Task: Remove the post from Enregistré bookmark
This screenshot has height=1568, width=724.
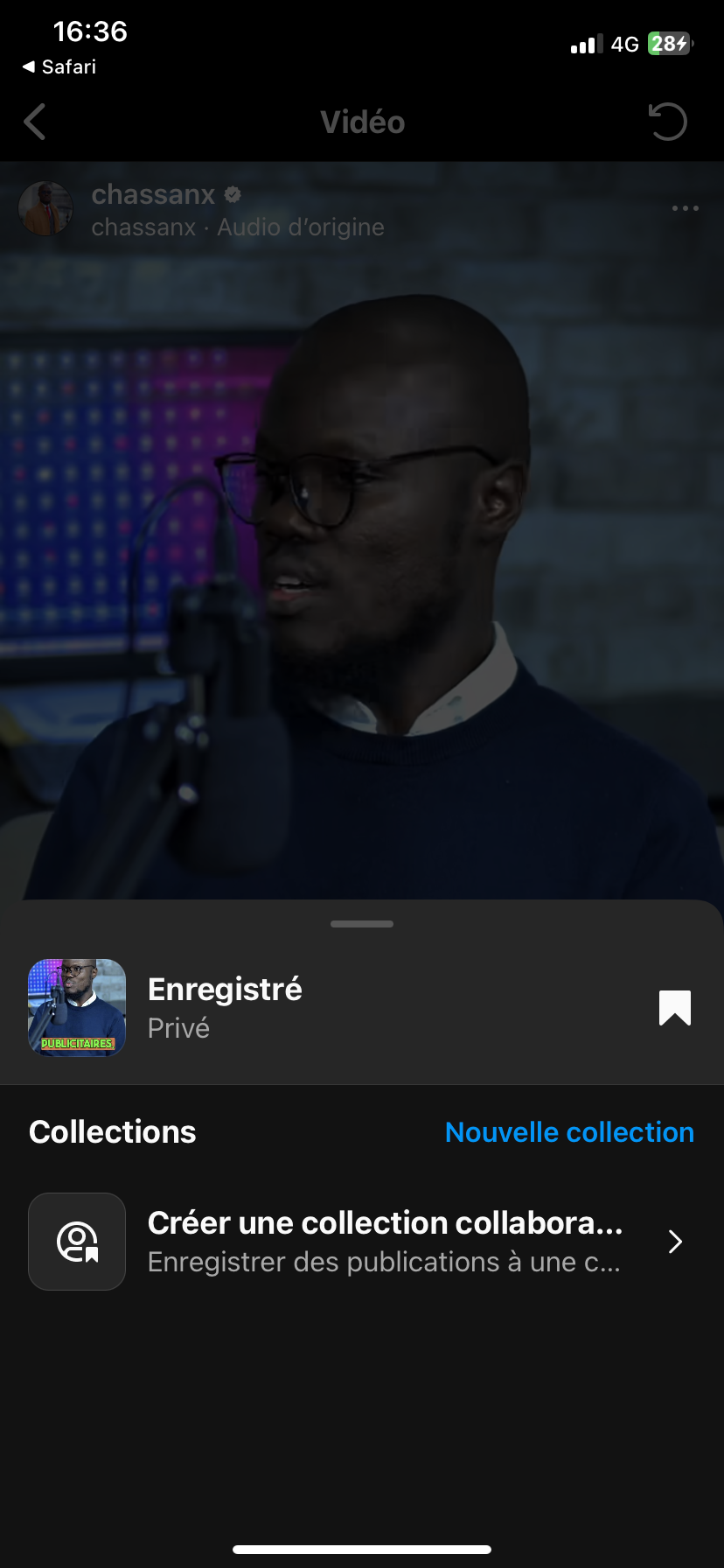Action: (x=674, y=1008)
